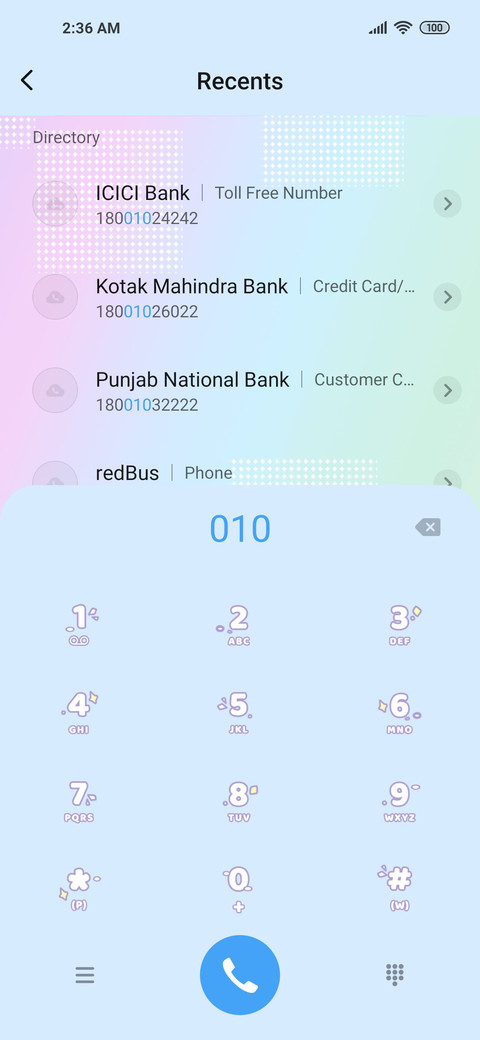View details arrow for Kotak Mahindra Bank
This screenshot has width=480, height=1040.
pos(448,297)
